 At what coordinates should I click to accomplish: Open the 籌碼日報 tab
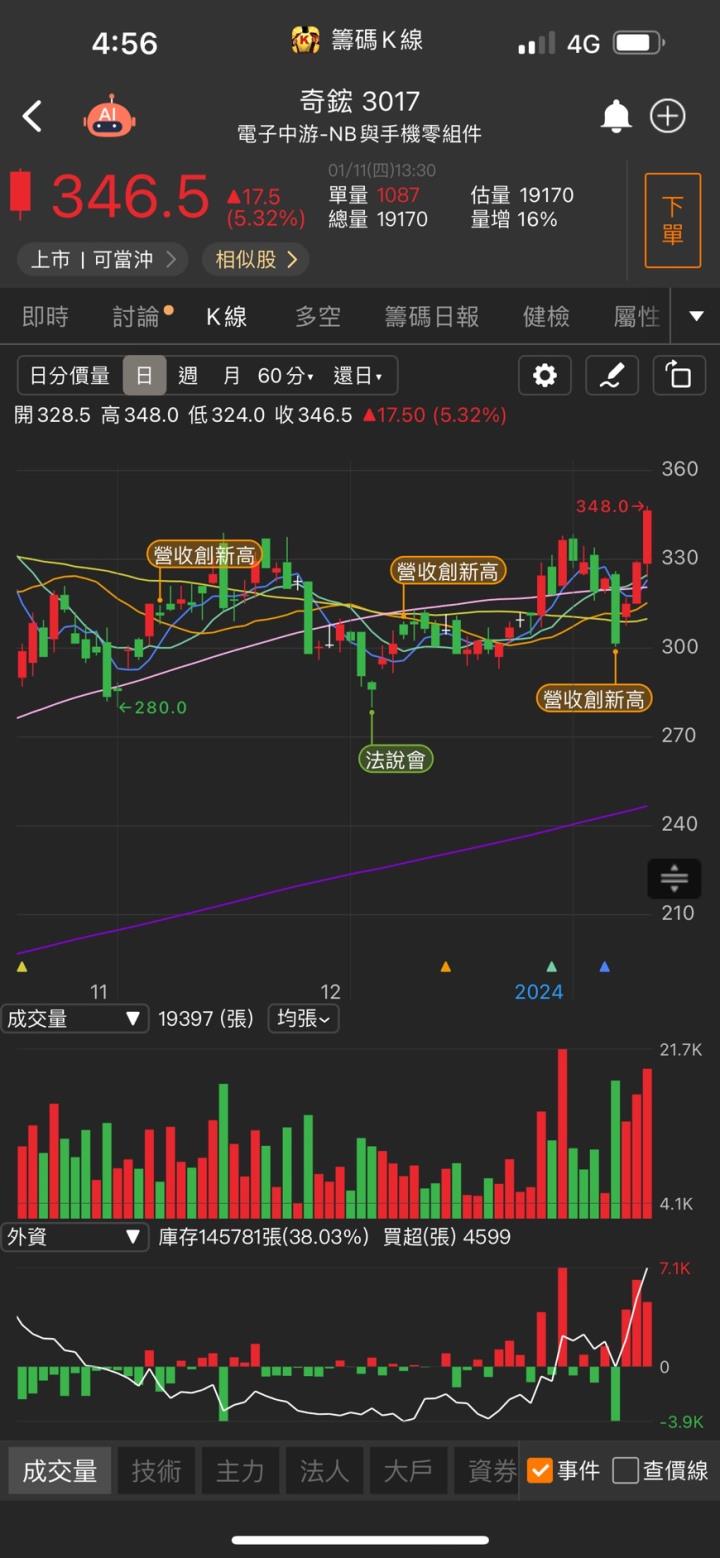click(x=432, y=317)
